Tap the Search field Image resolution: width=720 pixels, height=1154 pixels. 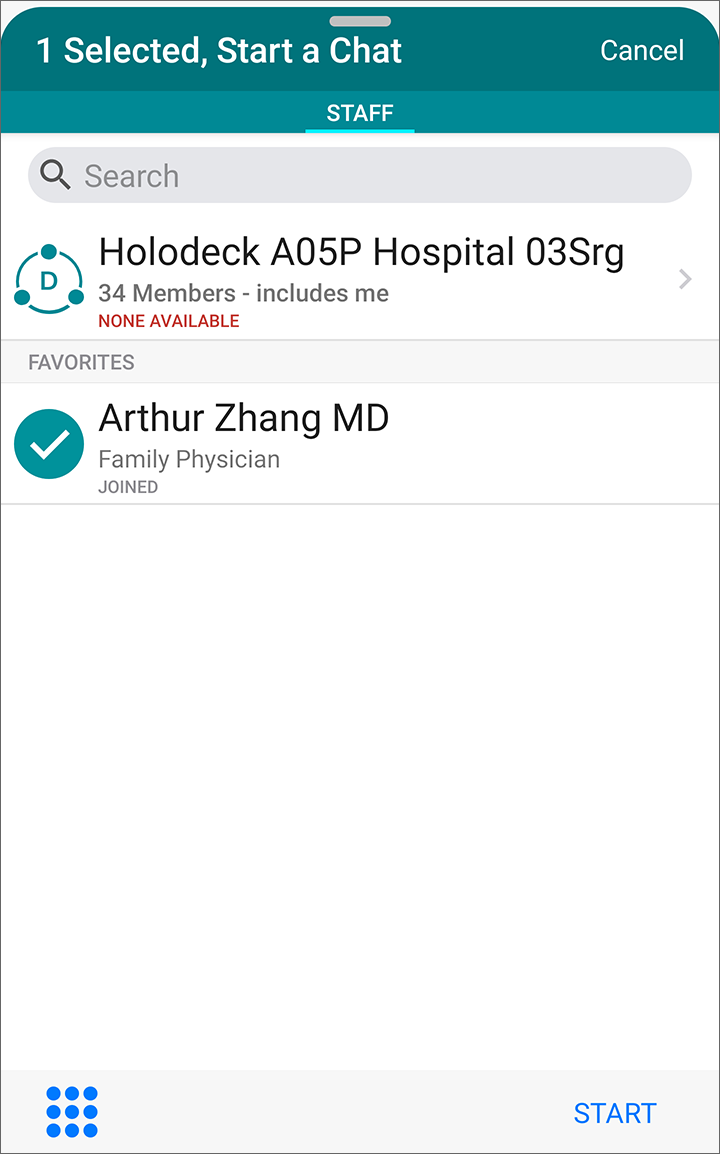(360, 175)
